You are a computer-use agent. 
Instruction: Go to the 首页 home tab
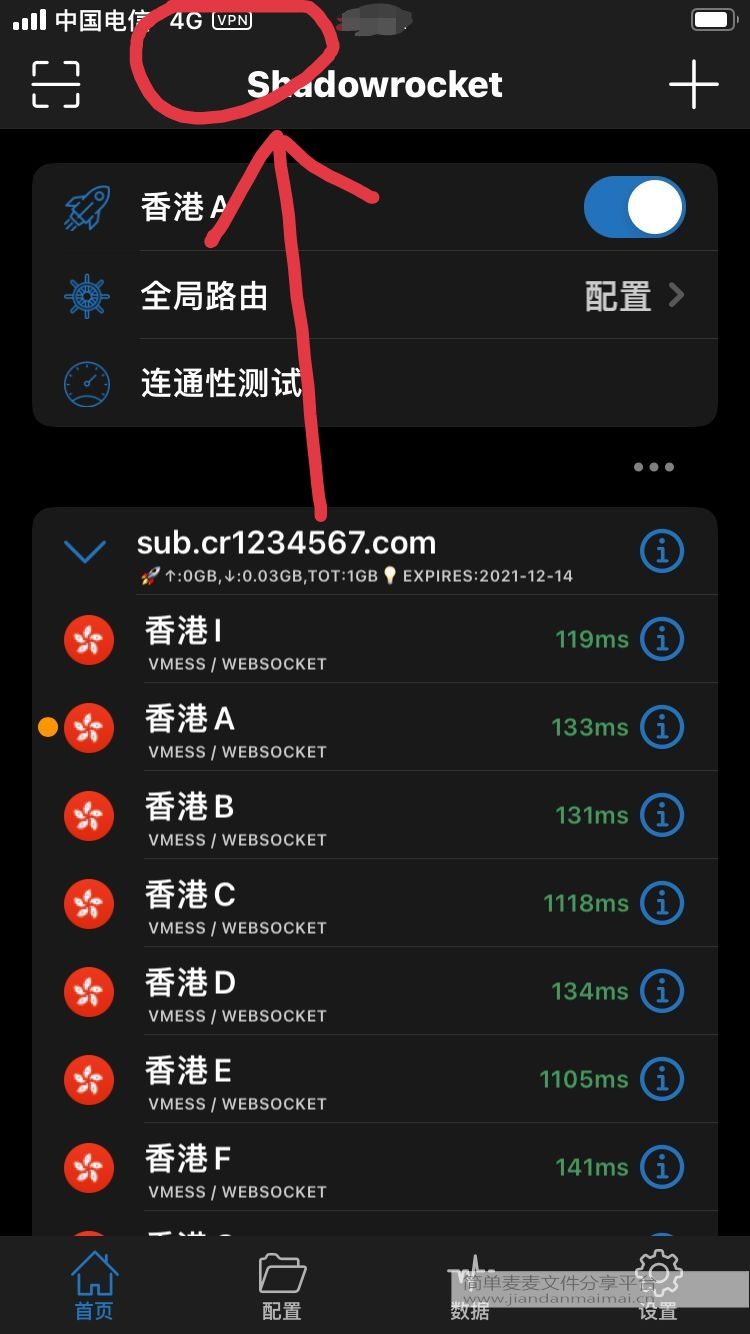click(94, 1286)
